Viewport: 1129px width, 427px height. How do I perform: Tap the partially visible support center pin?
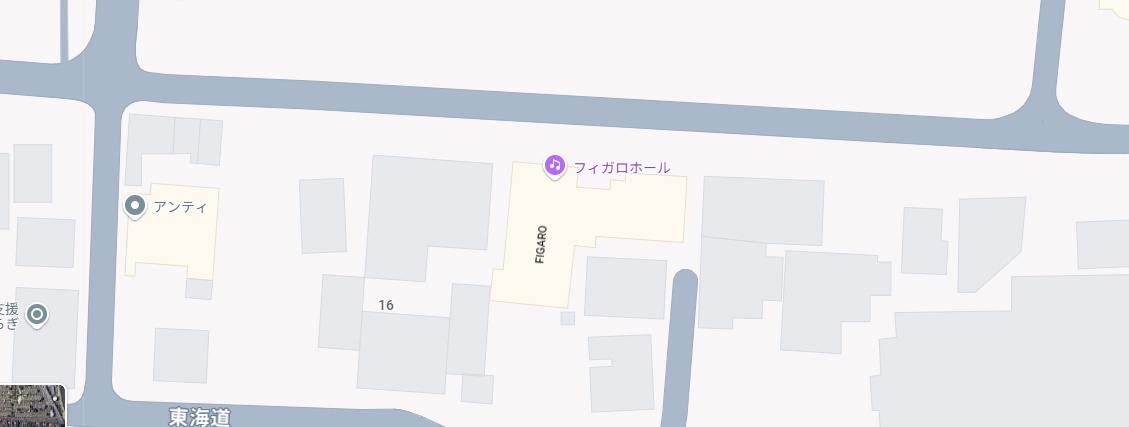click(x=38, y=315)
